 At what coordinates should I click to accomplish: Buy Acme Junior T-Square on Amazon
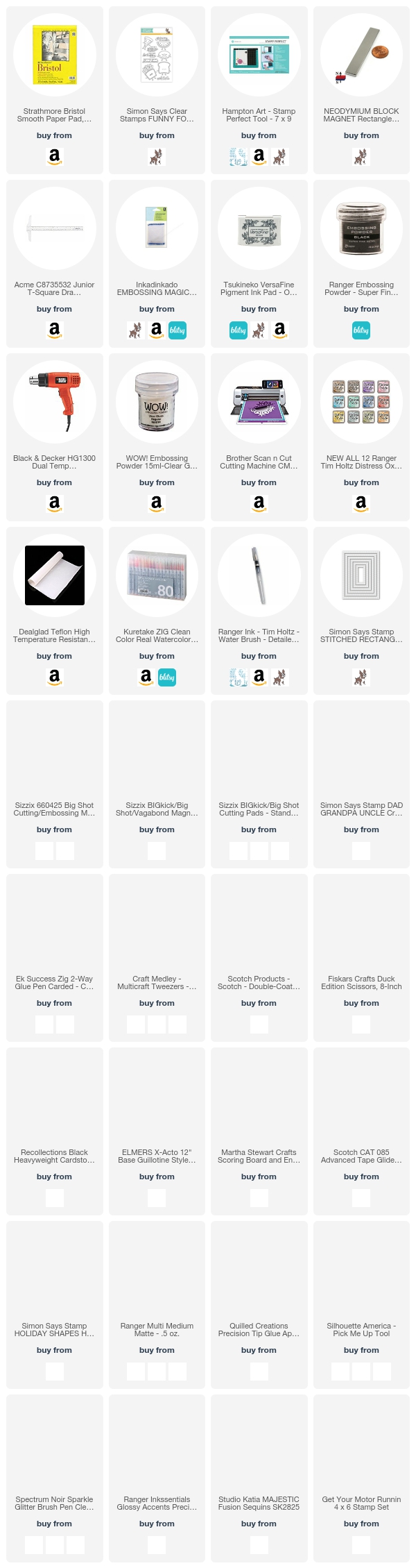pyautogui.click(x=54, y=330)
